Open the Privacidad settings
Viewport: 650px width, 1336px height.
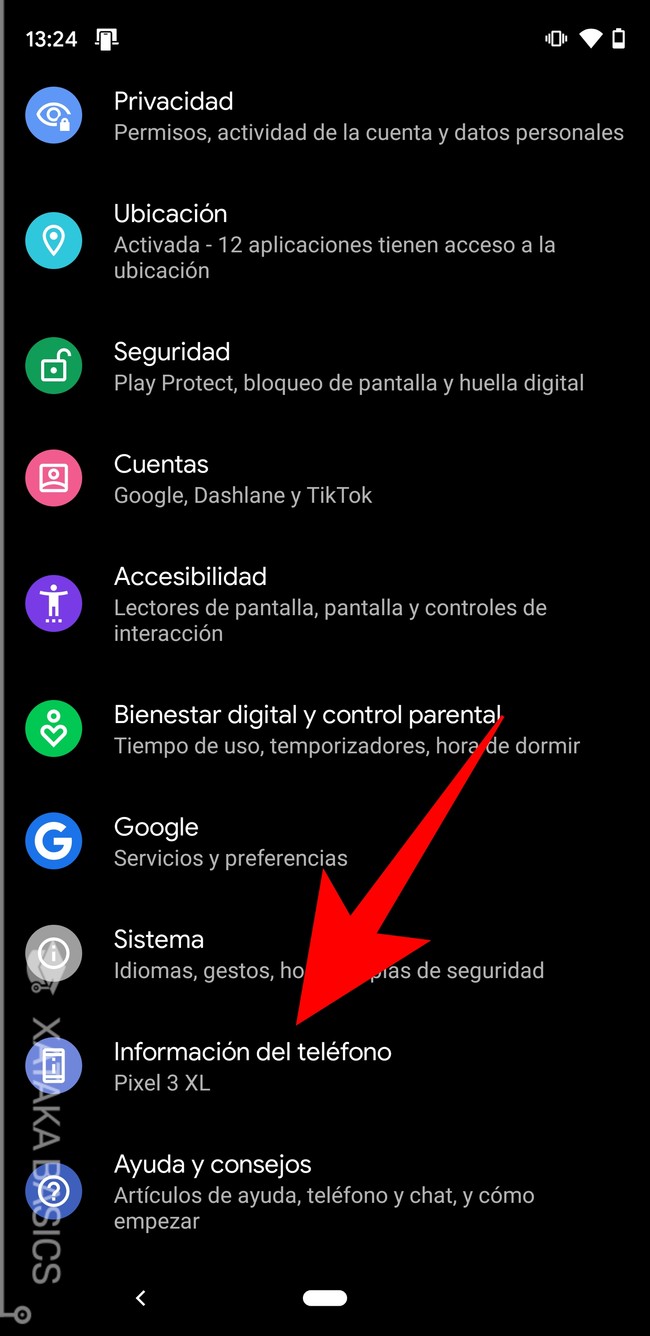(325, 116)
